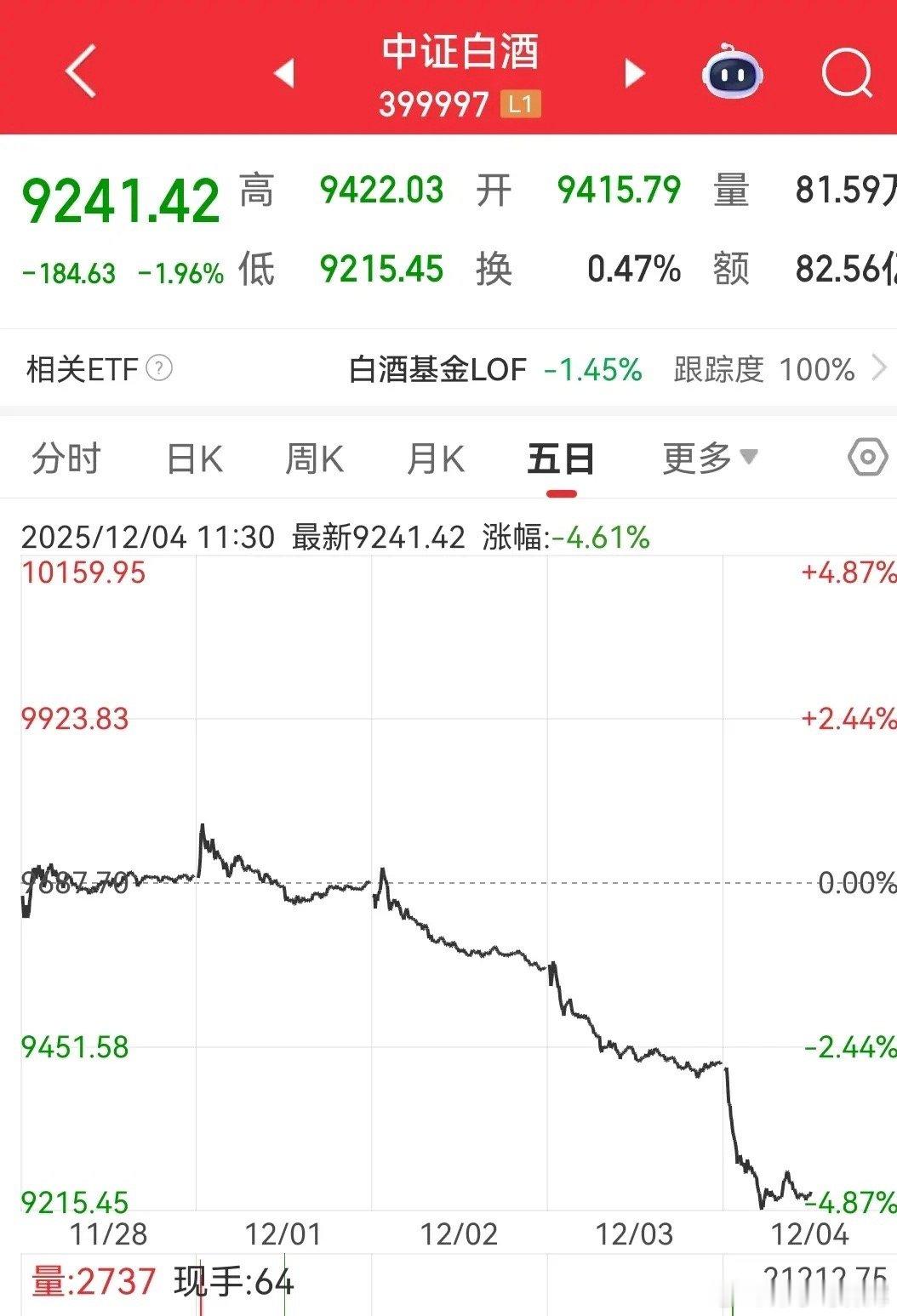Screen dimensions: 897x1316
Task: Open chart settings via the gear icon
Action: pyautogui.click(x=866, y=457)
